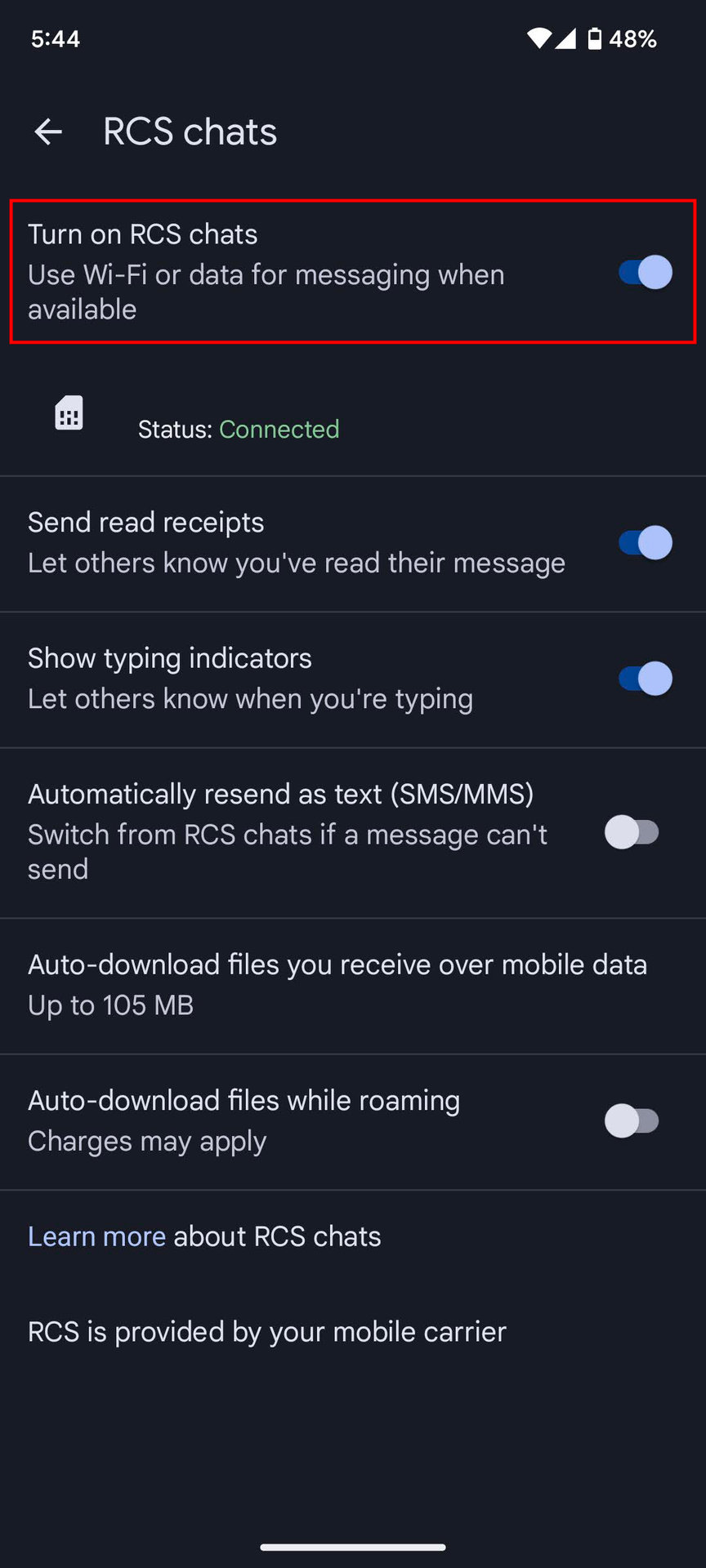Open Auto-download files over mobile data setting
Screen dimensions: 706x1568
pyautogui.click(x=337, y=984)
